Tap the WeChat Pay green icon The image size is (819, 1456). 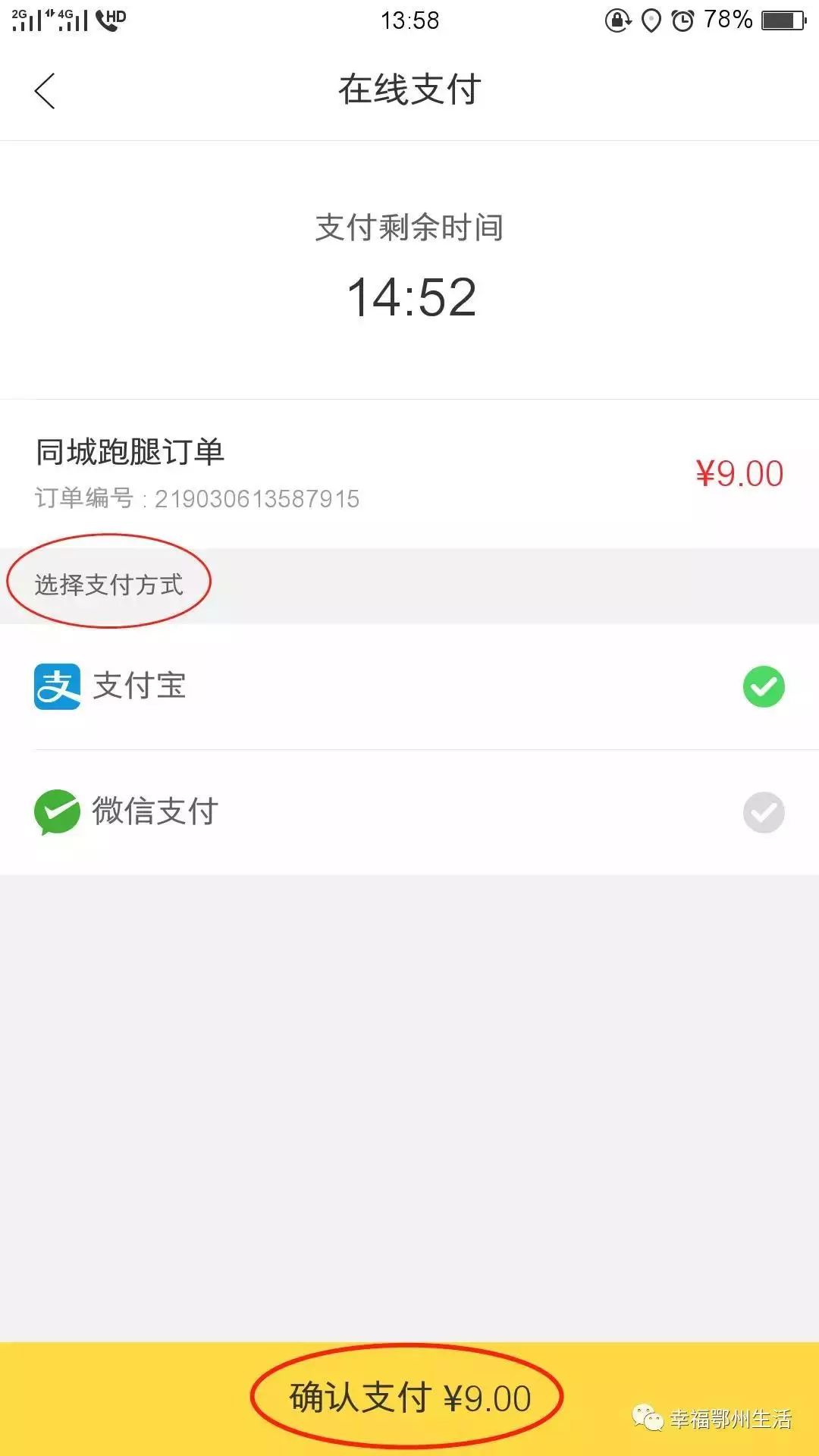click(57, 811)
